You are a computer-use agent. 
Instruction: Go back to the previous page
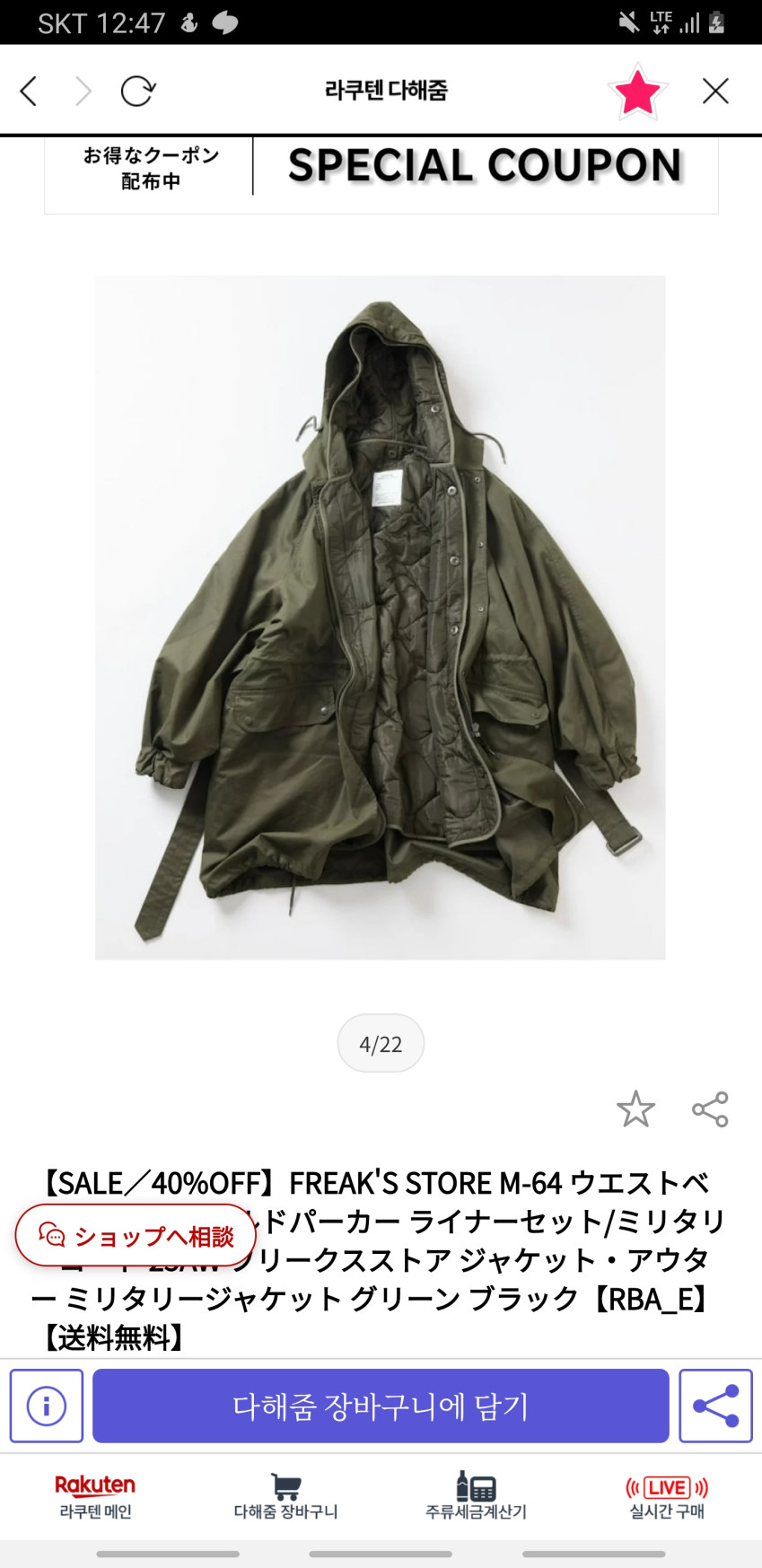click(x=29, y=91)
